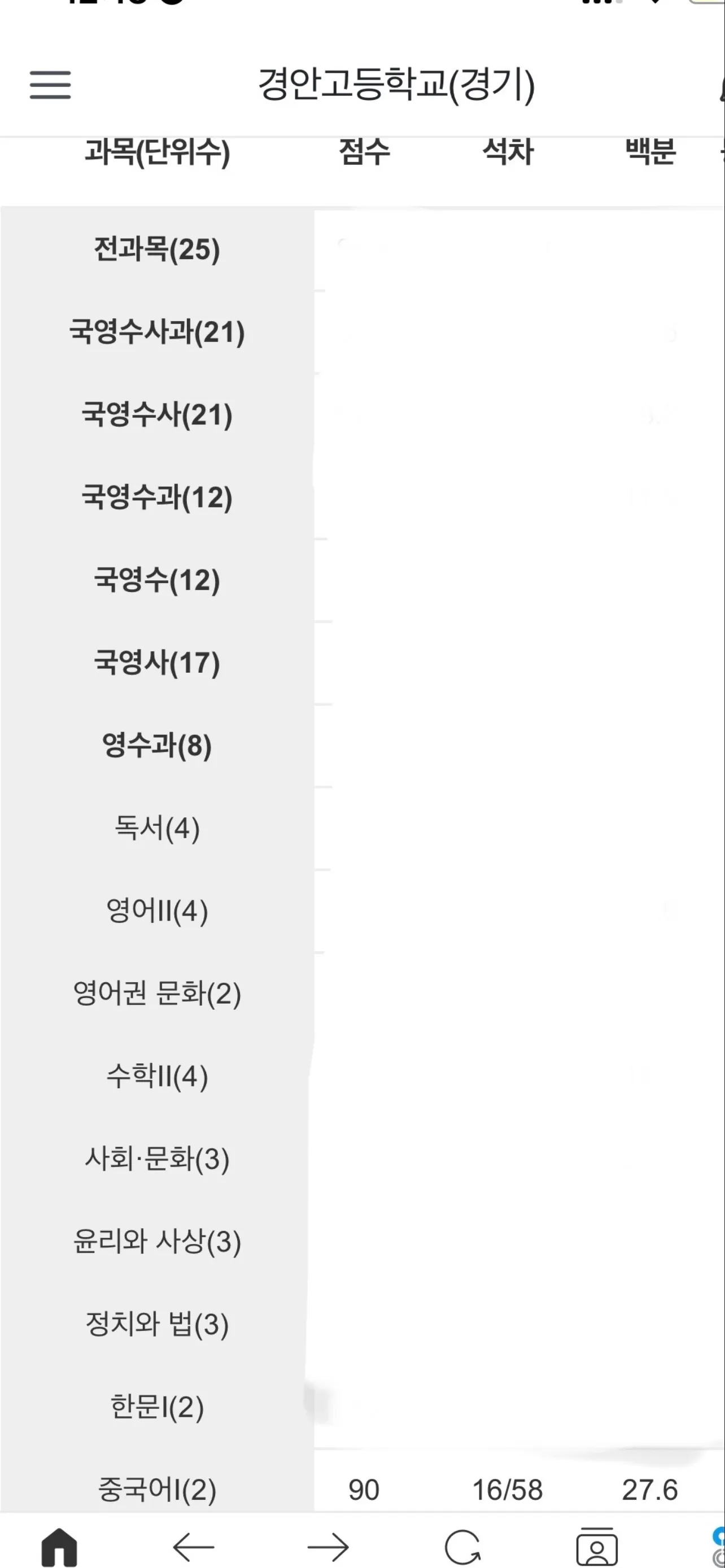Expand the 영어II(4) subject details
The width and height of the screenshot is (725, 1568).
click(x=157, y=910)
